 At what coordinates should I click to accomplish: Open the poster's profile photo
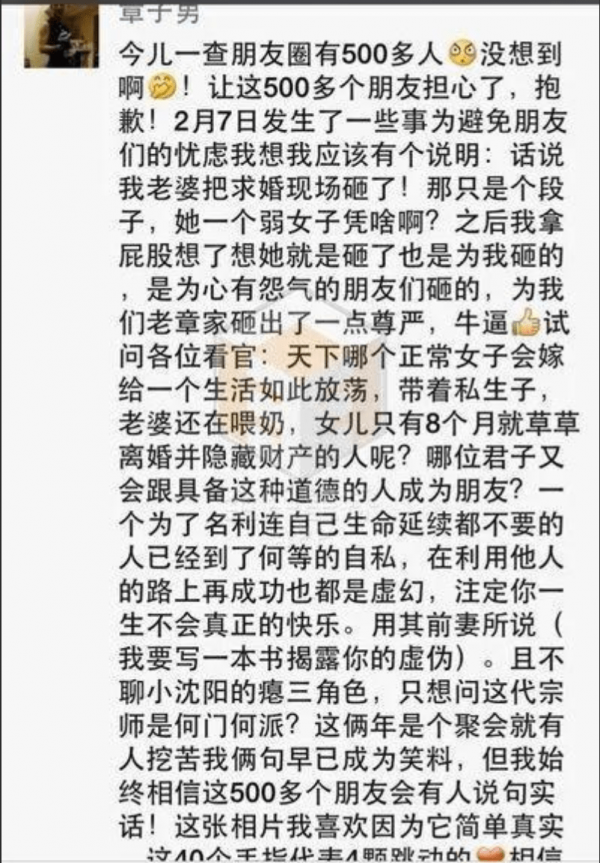[61, 32]
